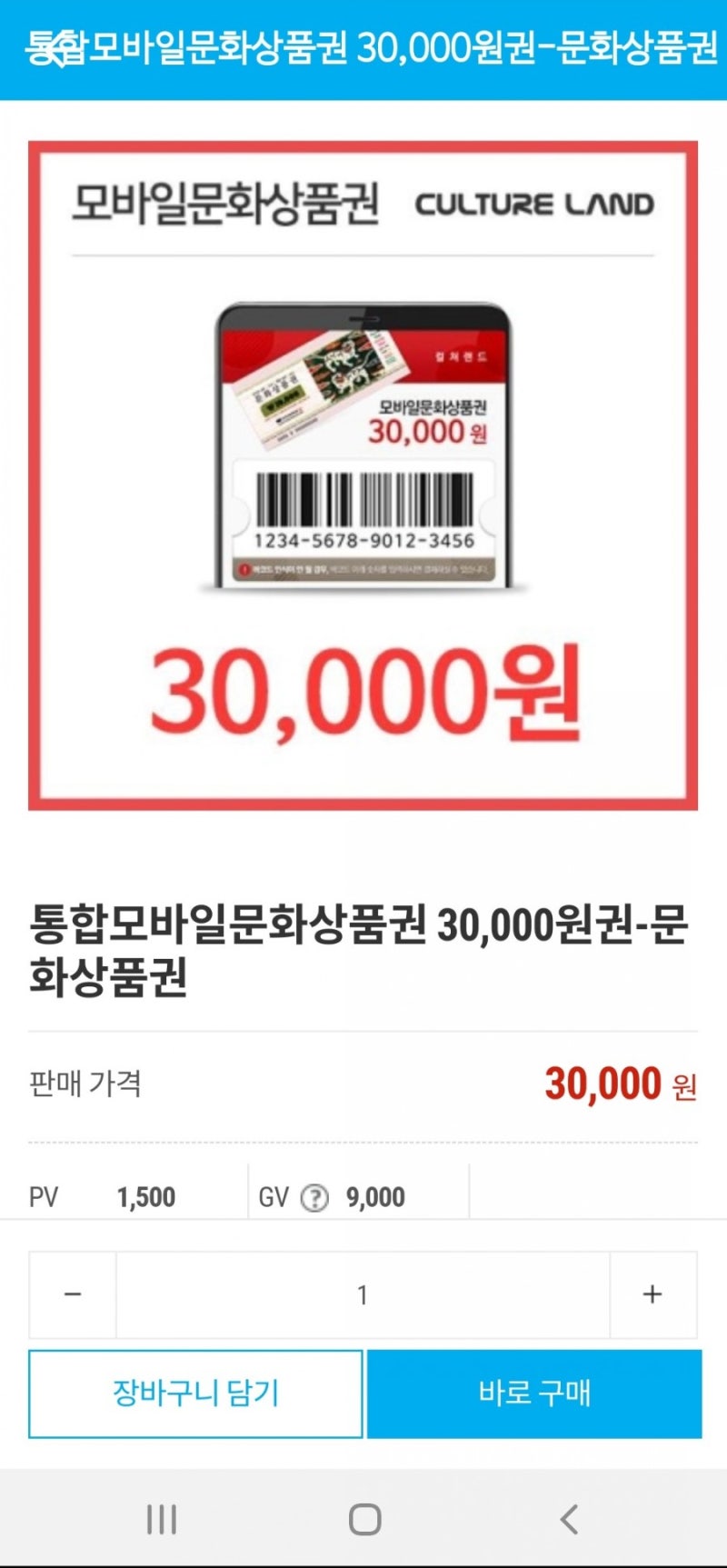Open the GV help question mark
Image resolution: width=727 pixels, height=1568 pixels.
314,1198
